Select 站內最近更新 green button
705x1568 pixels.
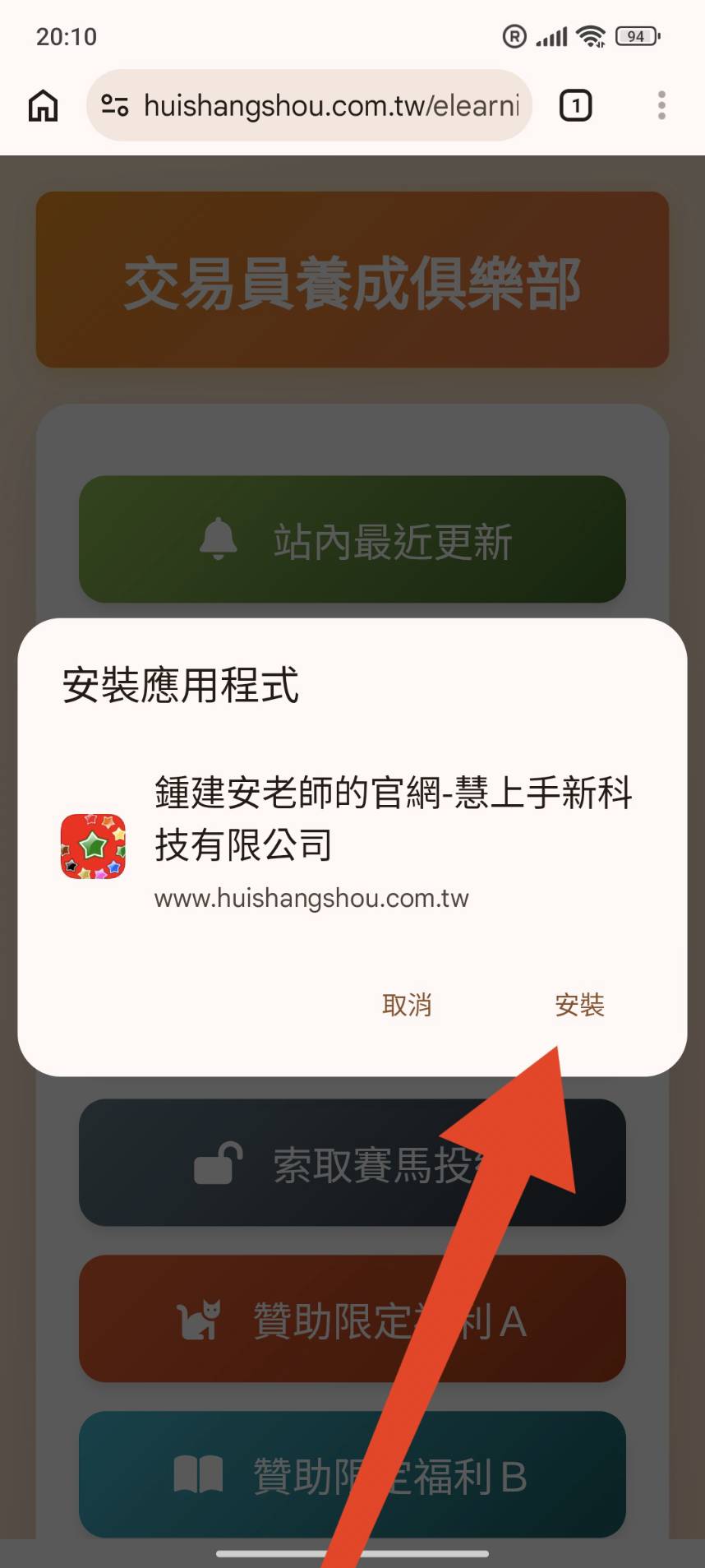tap(352, 539)
